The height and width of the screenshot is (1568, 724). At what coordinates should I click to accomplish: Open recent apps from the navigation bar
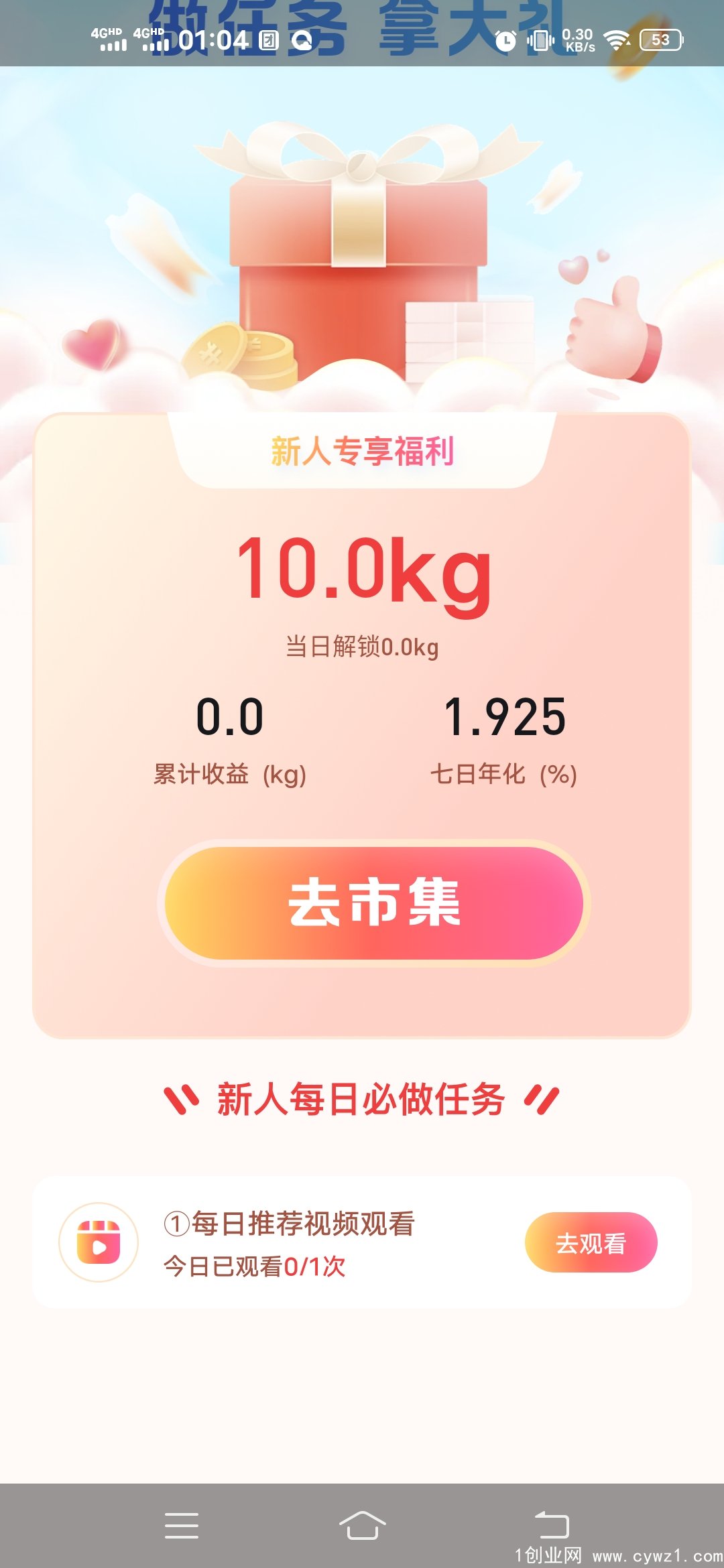182,1525
